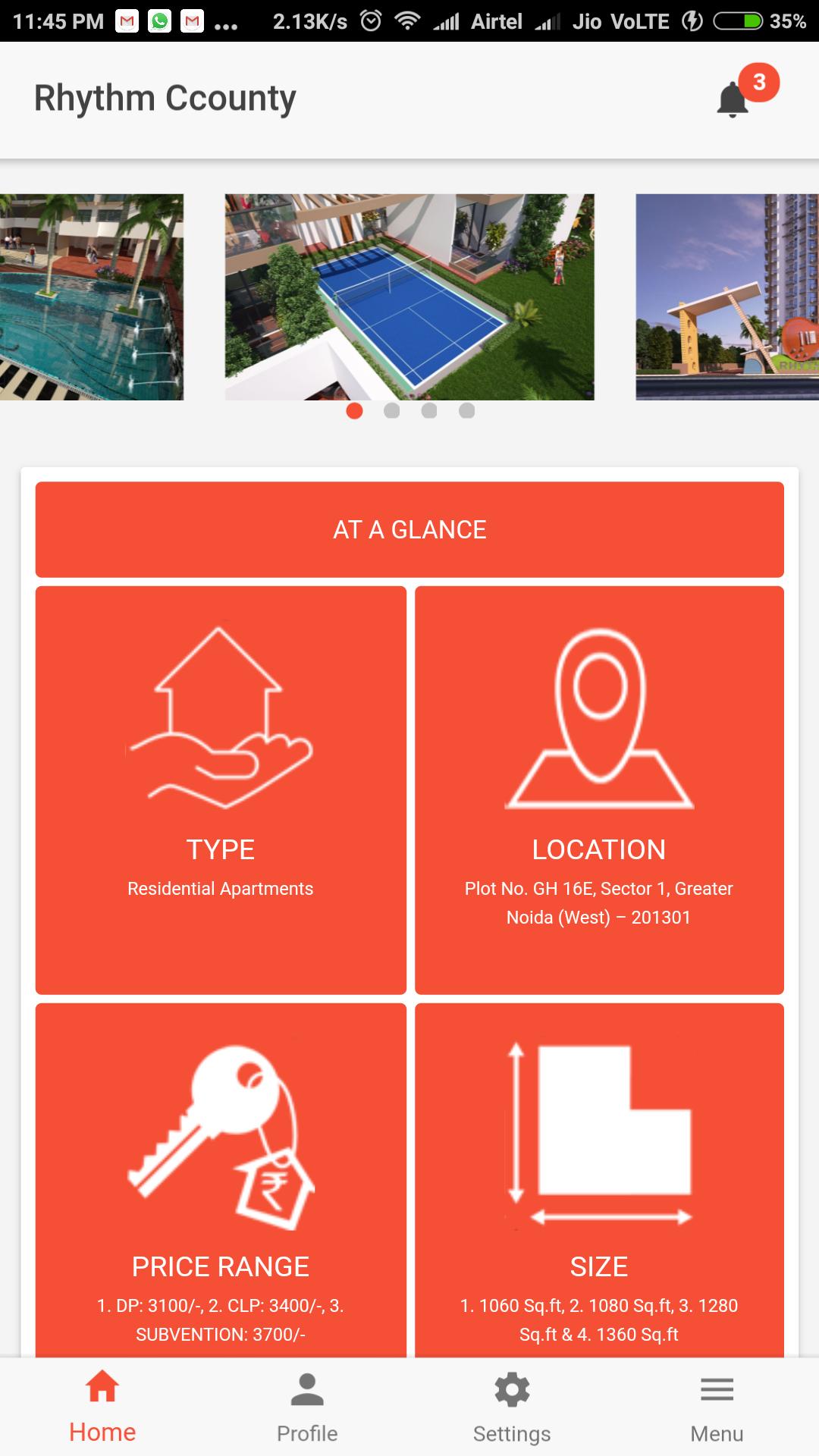Open the Type card
The height and width of the screenshot is (1456, 819).
[x=221, y=789]
